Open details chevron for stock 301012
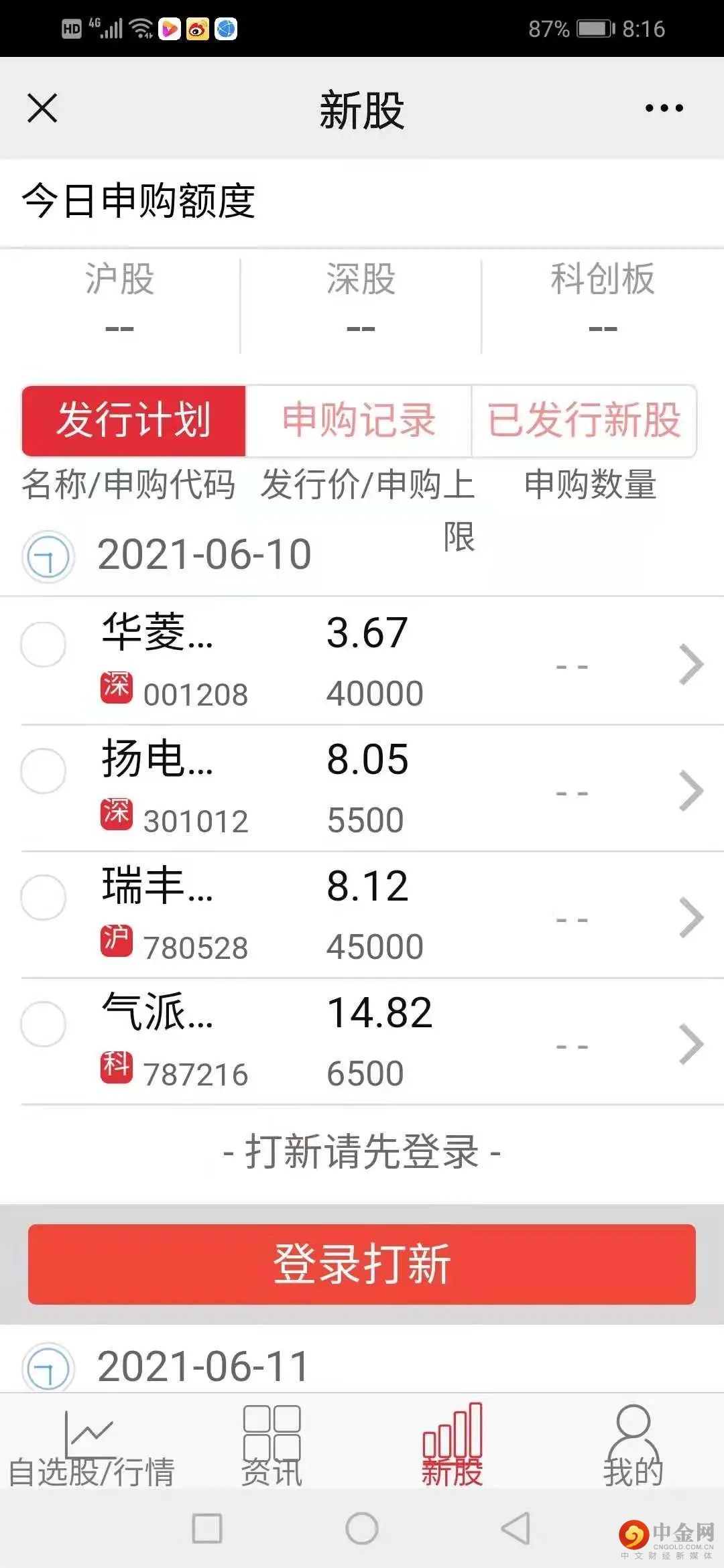Image resolution: width=724 pixels, height=1568 pixels. (x=690, y=791)
